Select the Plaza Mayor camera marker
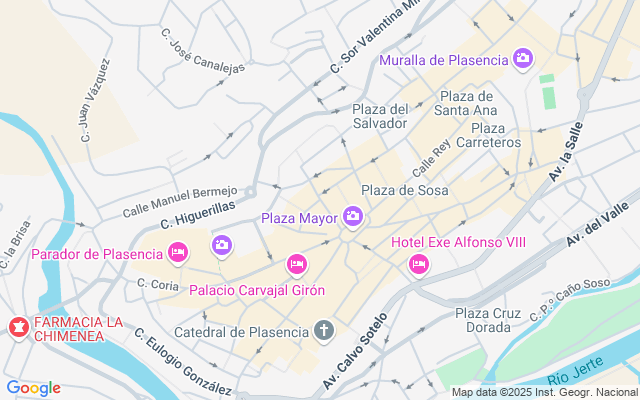 coord(353,217)
